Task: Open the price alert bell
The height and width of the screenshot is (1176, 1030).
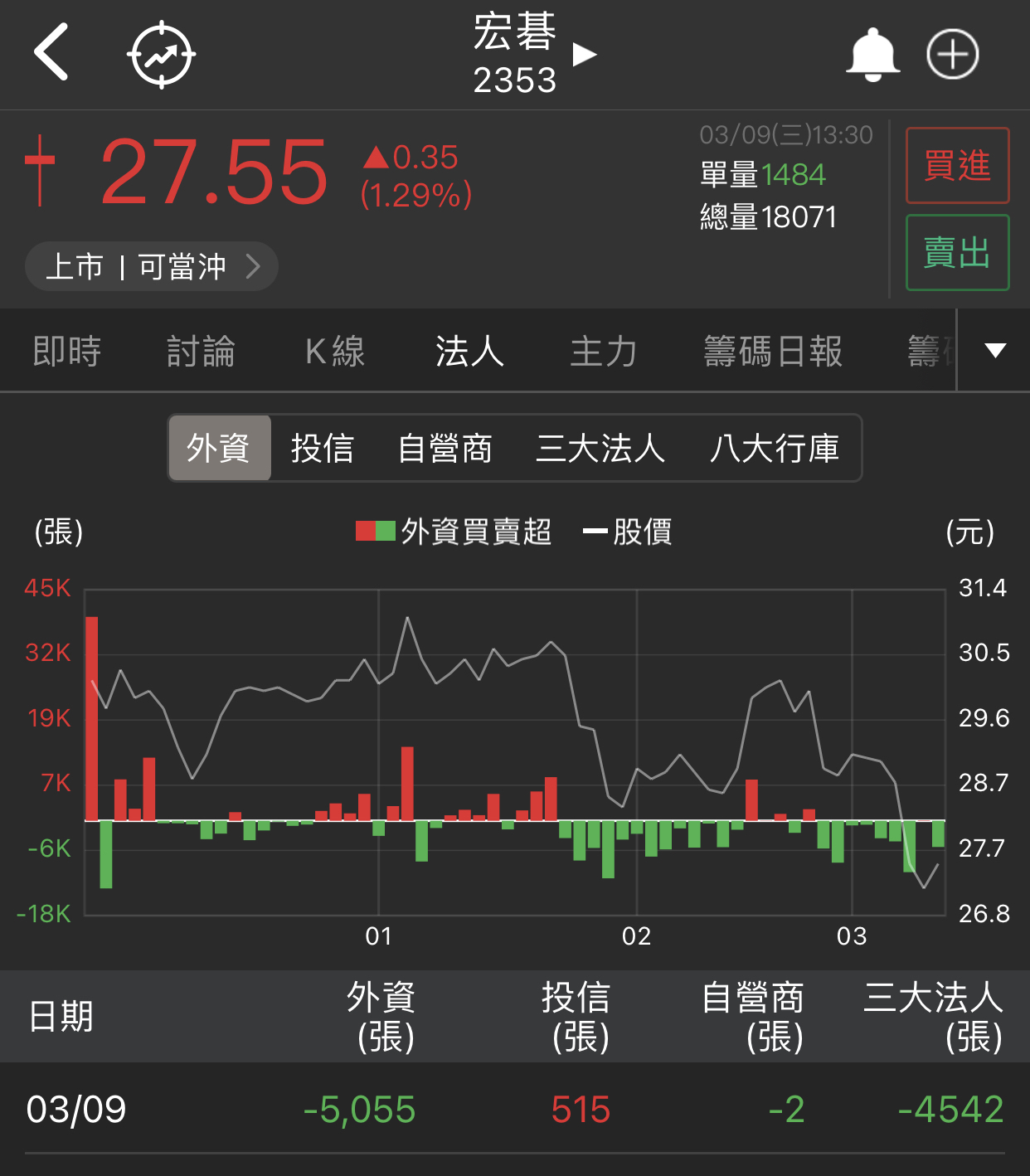Action: click(x=872, y=55)
